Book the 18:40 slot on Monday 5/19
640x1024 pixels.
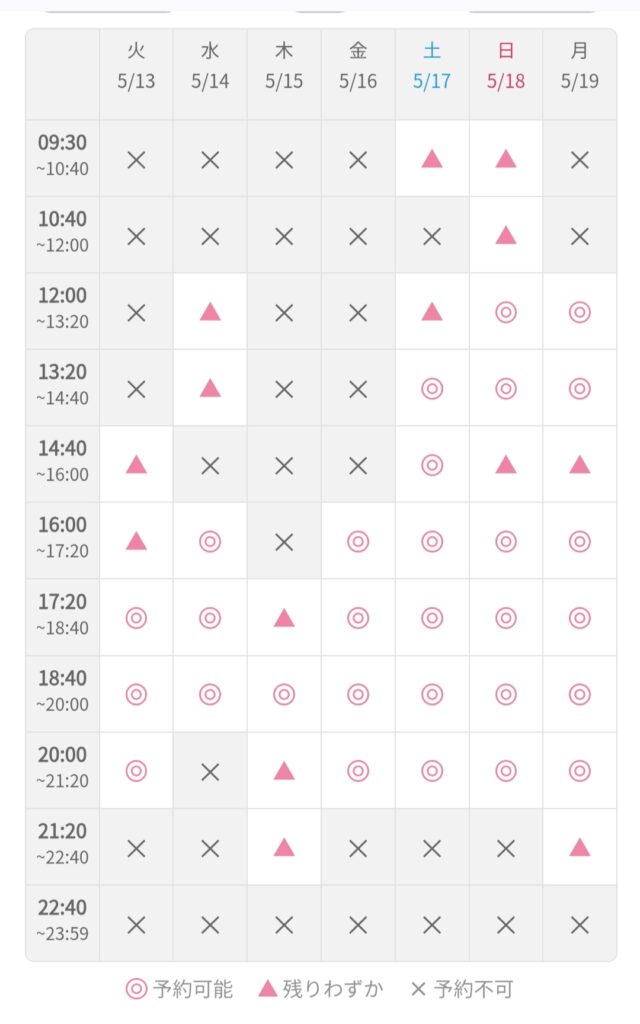579,694
